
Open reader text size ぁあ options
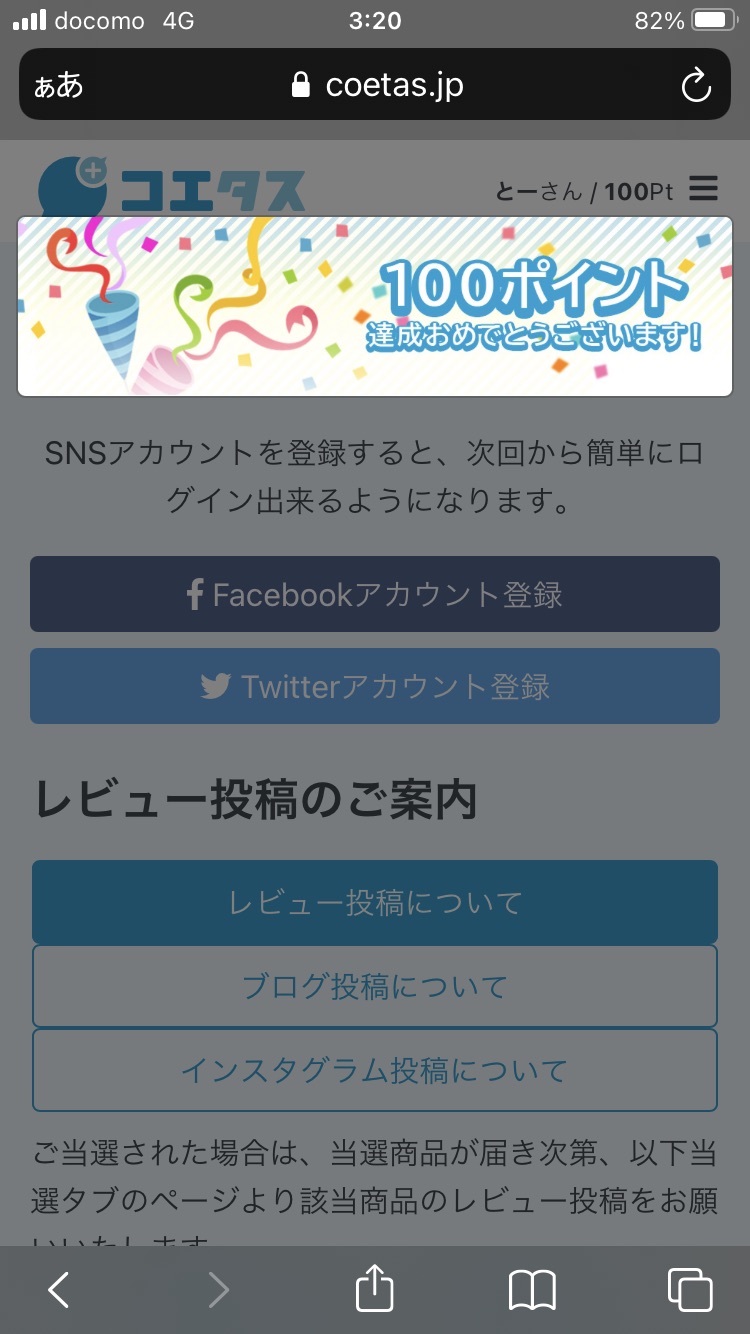(59, 85)
